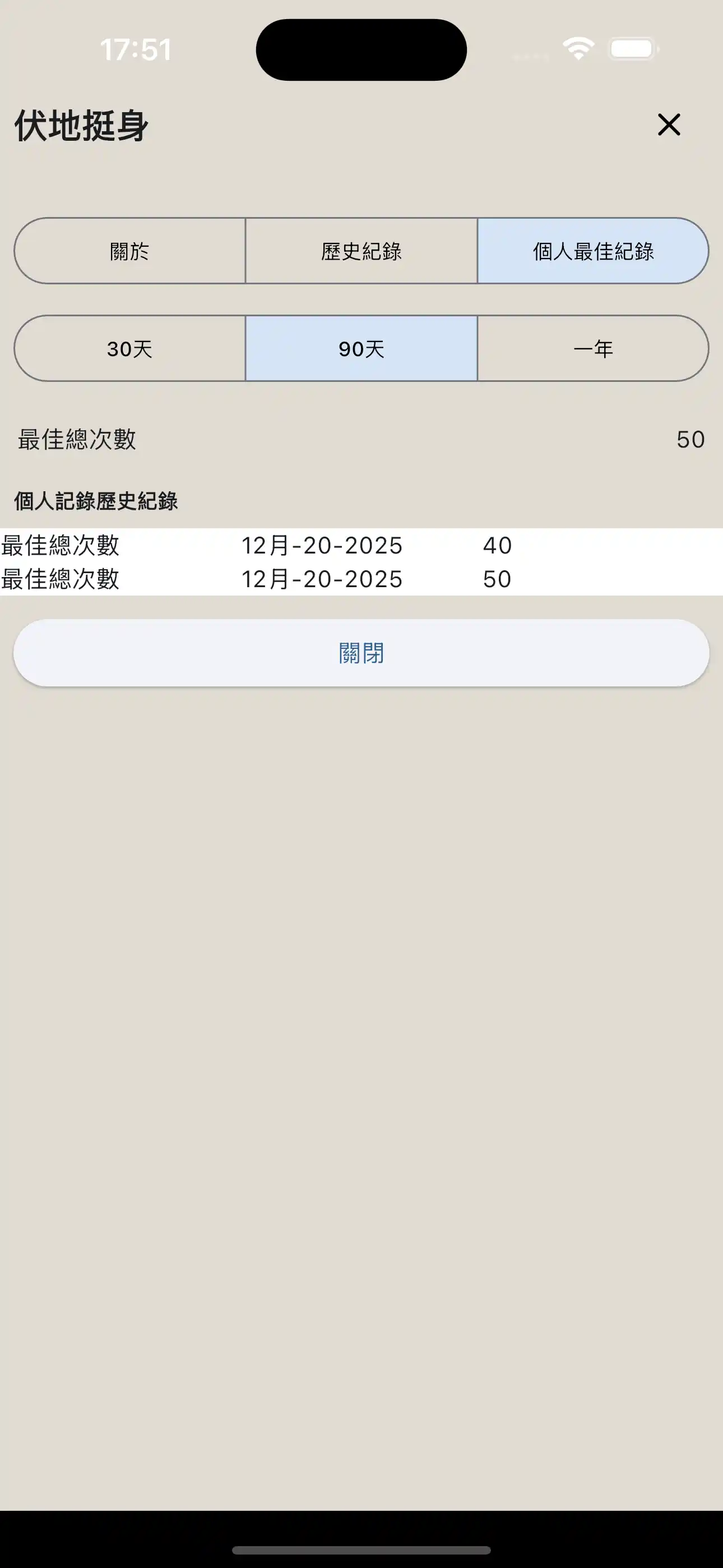This screenshot has width=723, height=1568.
Task: Select the 90天 time range
Action: (361, 349)
